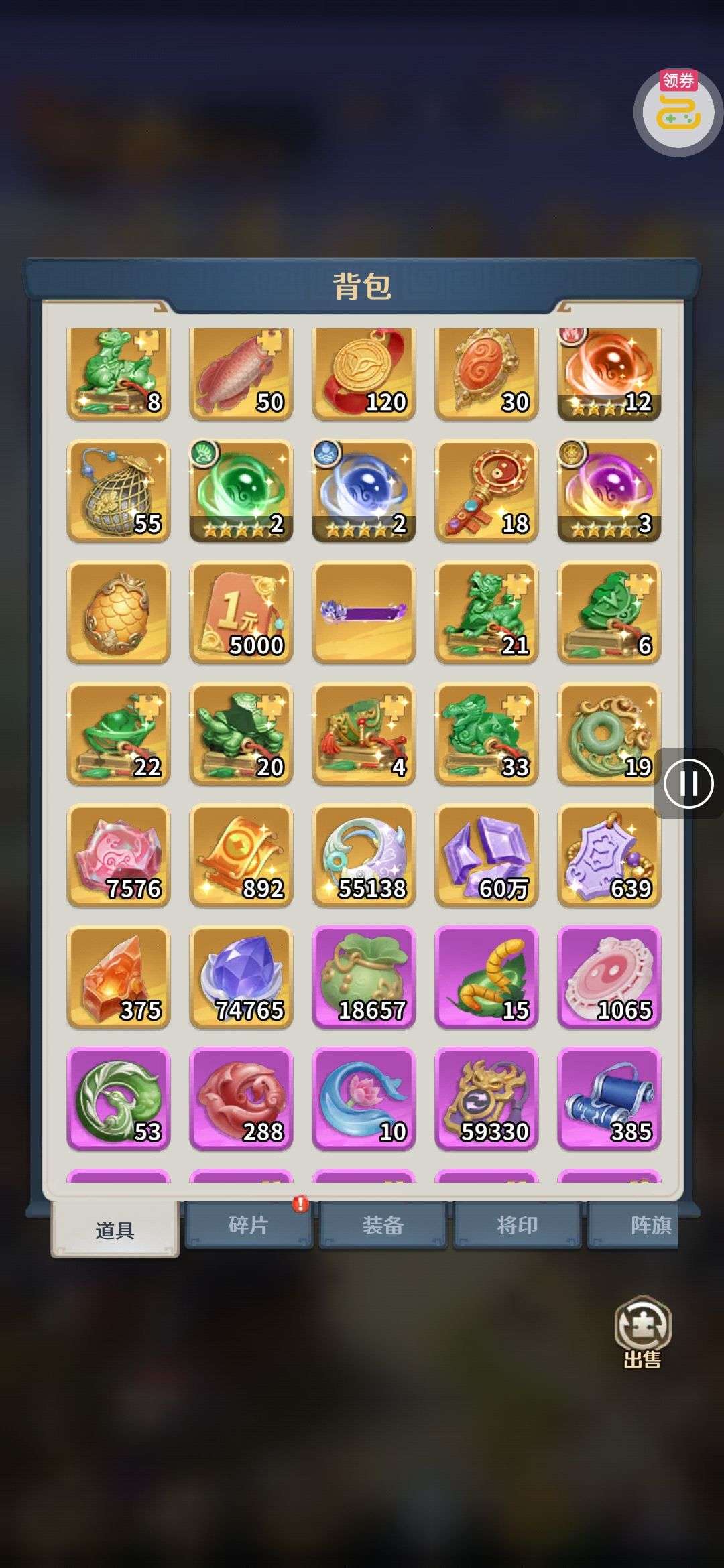The height and width of the screenshot is (1568, 724).
Task: Open the green pouch item with 18657
Action: point(364,978)
